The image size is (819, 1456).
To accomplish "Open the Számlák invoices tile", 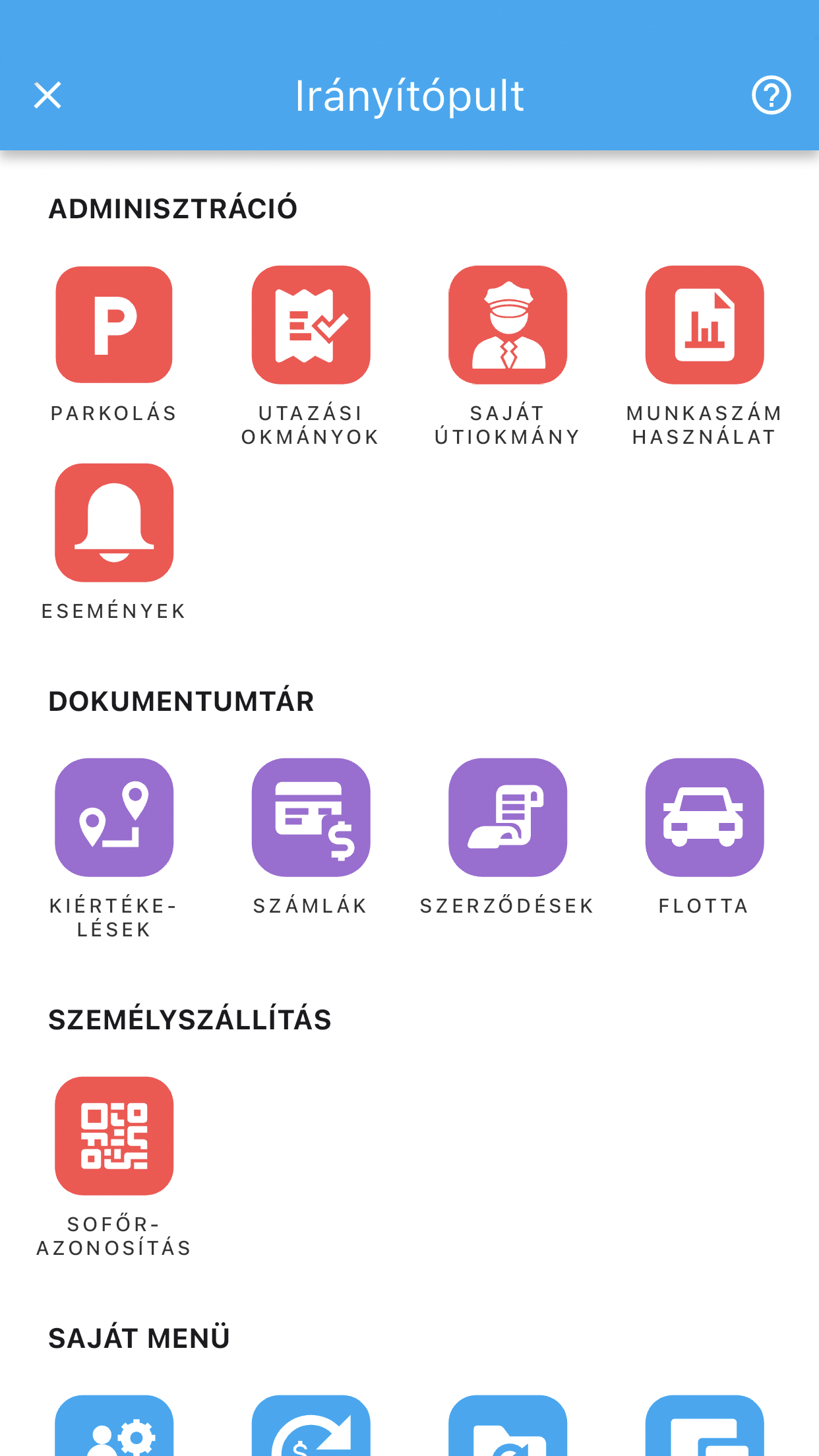I will [x=311, y=817].
